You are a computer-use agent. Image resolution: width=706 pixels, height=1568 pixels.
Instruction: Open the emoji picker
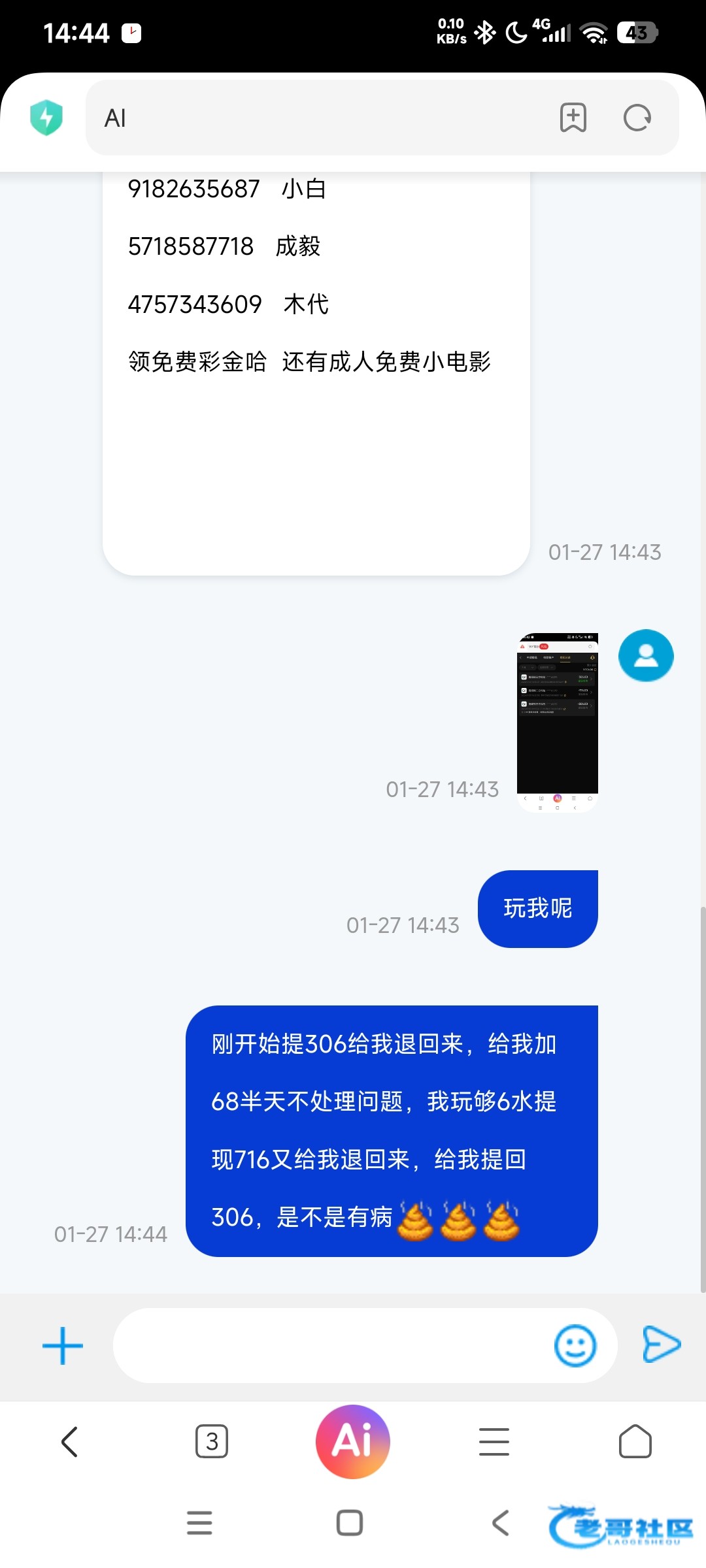575,1346
